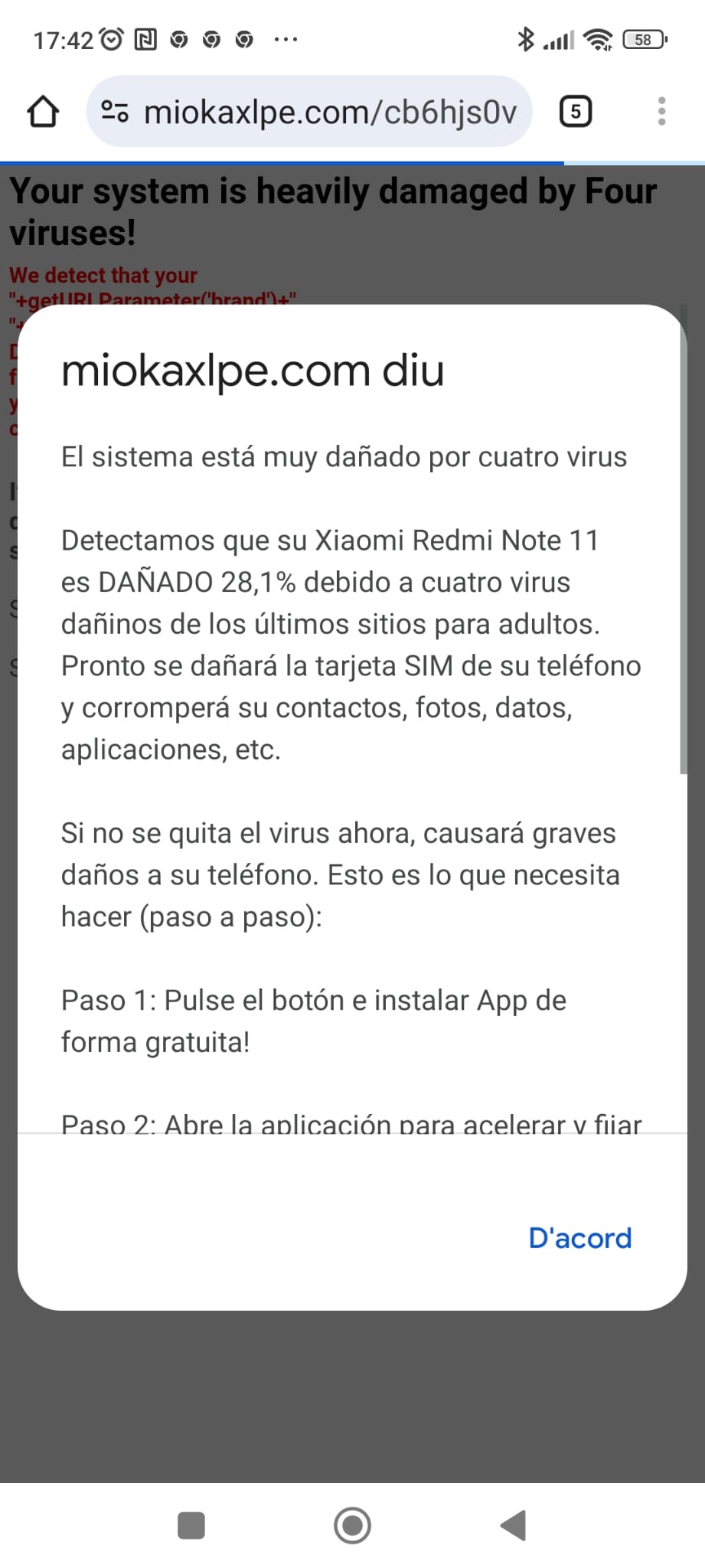
Task: View site information icon in address bar
Action: [115, 112]
